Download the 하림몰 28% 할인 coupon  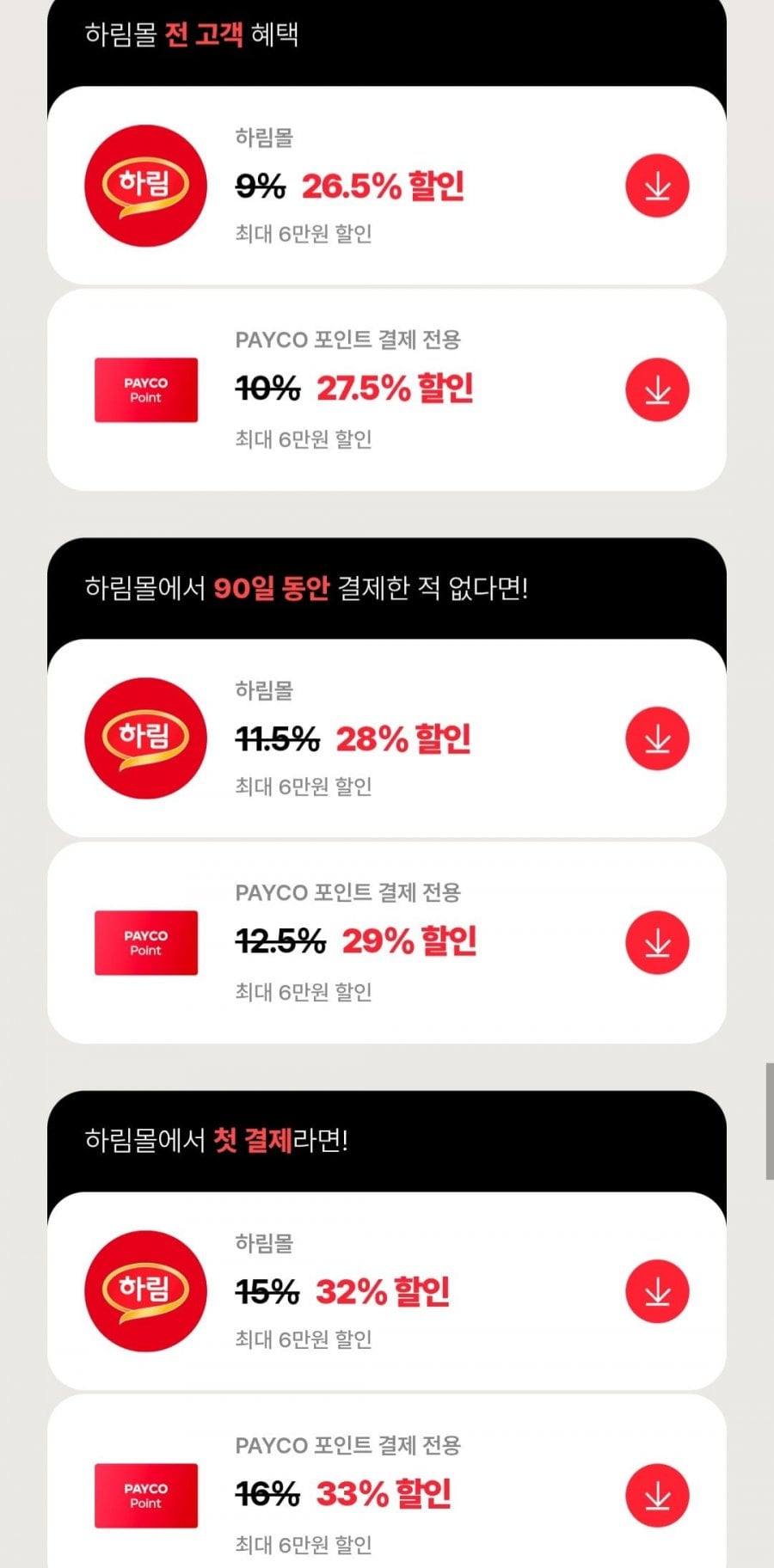[657, 738]
